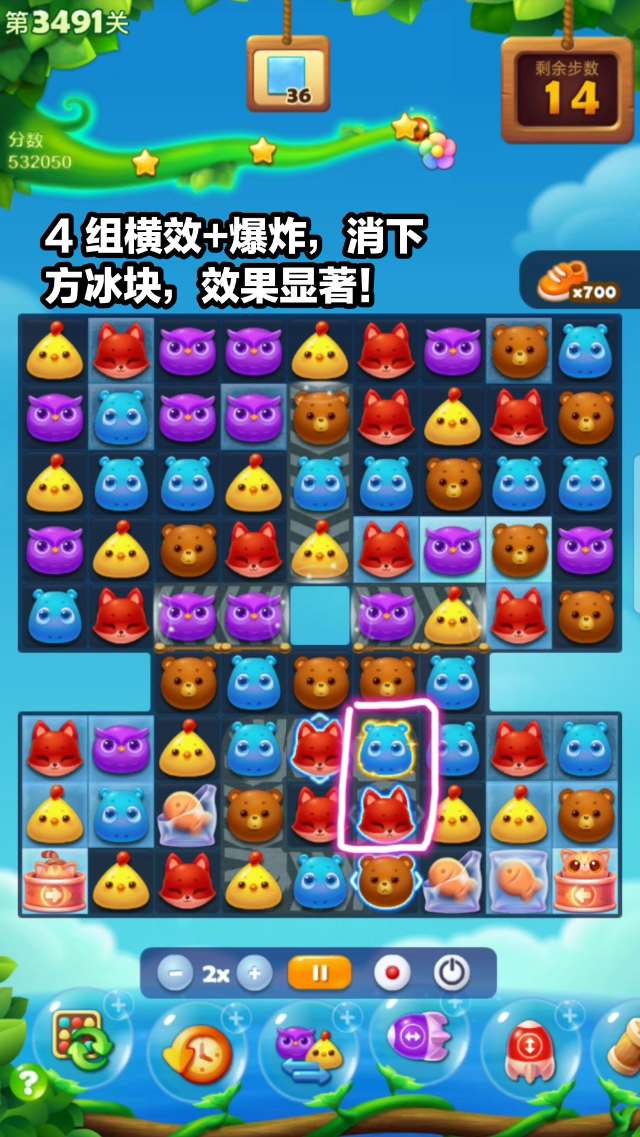Screen dimensions: 640x1137
Task: Increase playback speed with the plus button
Action: click(x=254, y=973)
